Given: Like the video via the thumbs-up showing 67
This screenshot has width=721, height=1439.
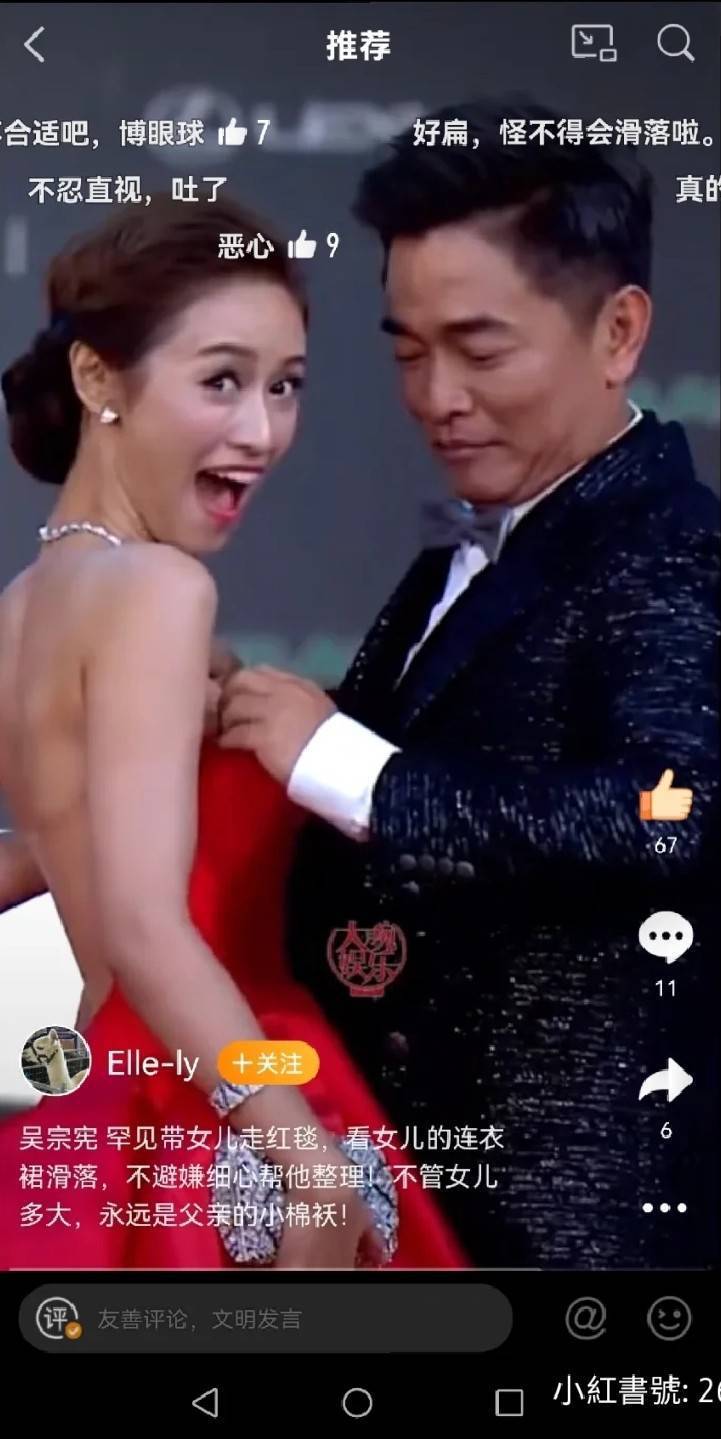Looking at the screenshot, I should click(666, 800).
